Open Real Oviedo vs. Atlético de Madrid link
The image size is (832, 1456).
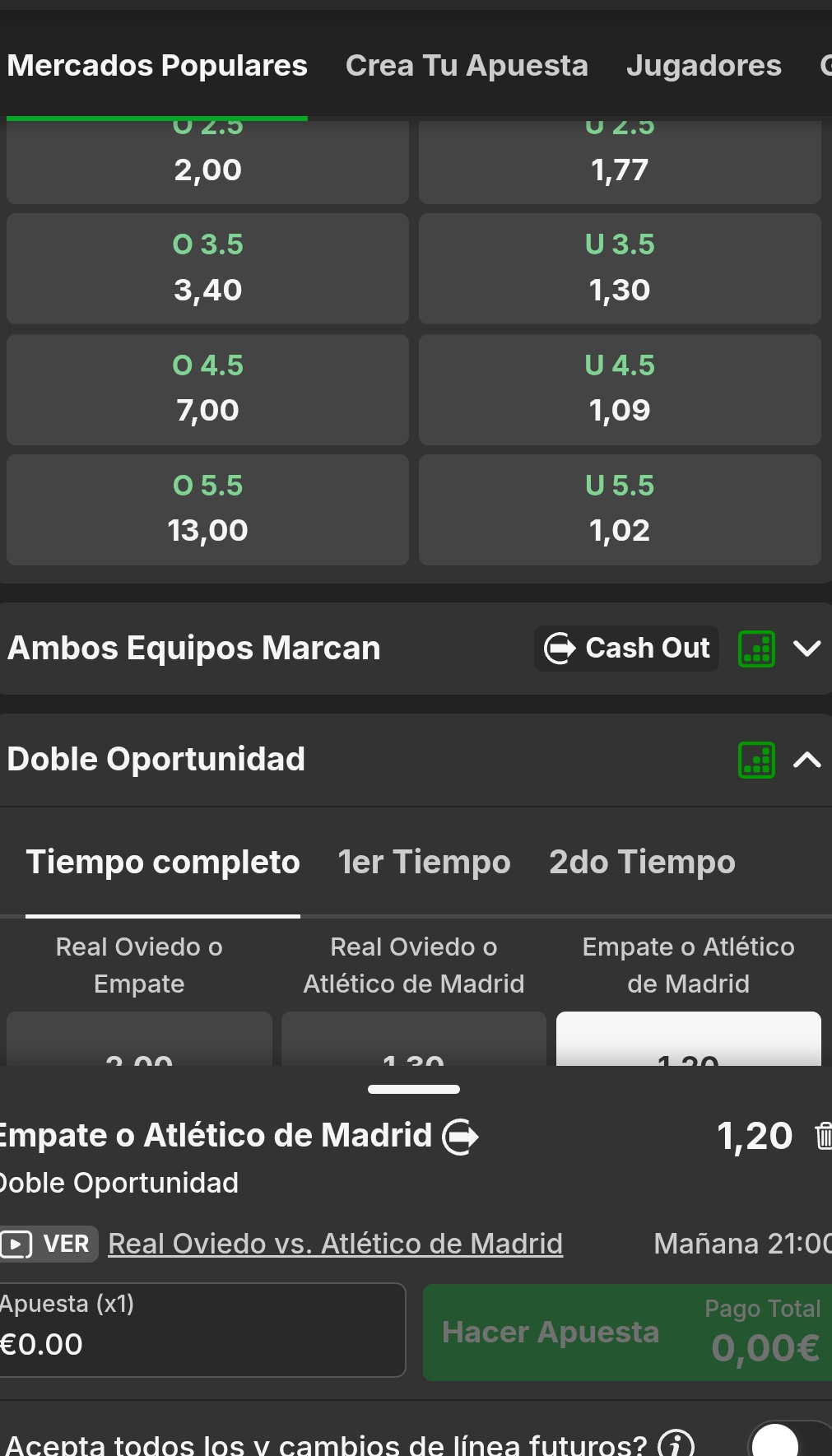click(x=335, y=1244)
